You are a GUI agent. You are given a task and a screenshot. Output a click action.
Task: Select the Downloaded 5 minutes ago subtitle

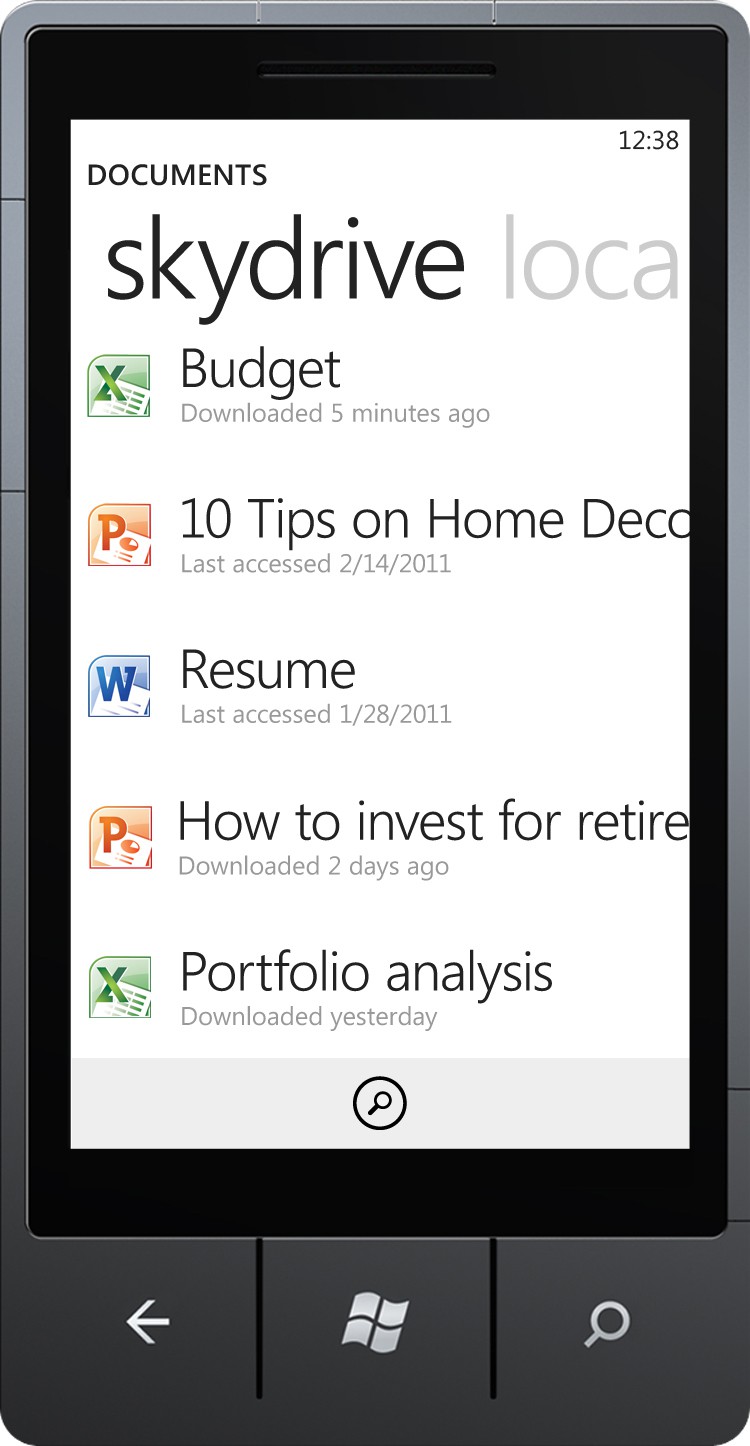(334, 413)
